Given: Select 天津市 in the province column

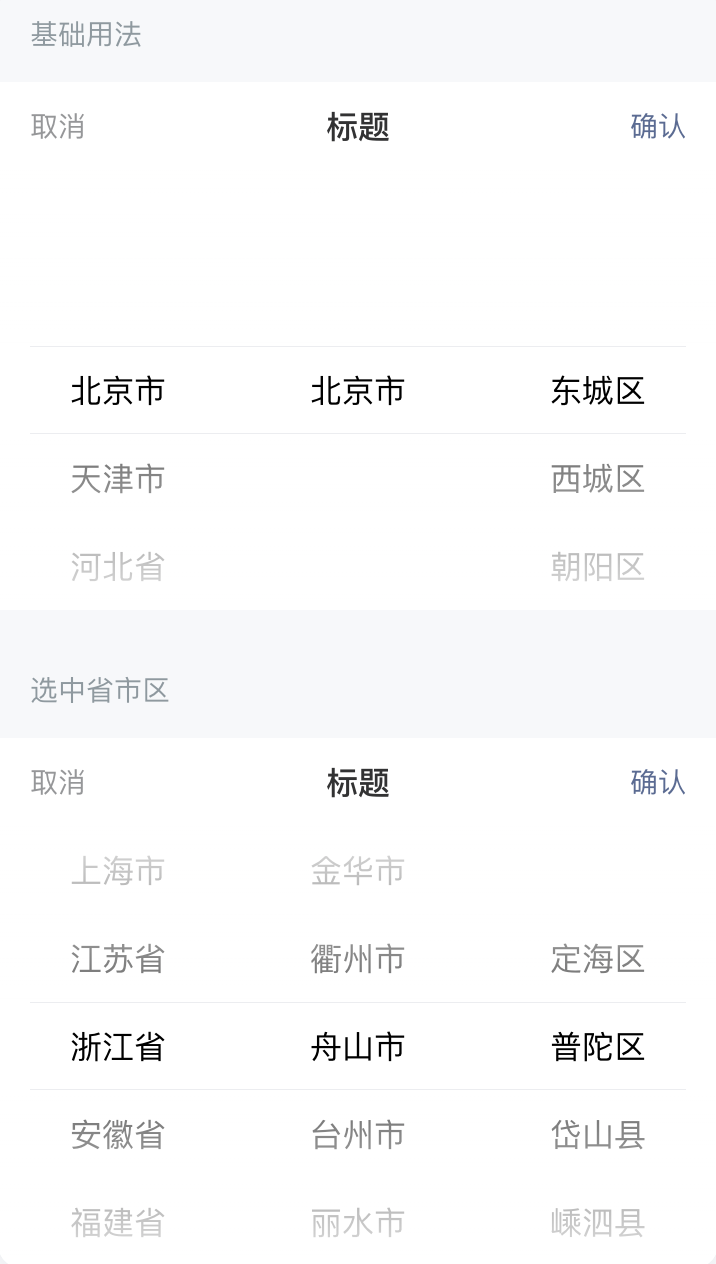Looking at the screenshot, I should (x=118, y=479).
